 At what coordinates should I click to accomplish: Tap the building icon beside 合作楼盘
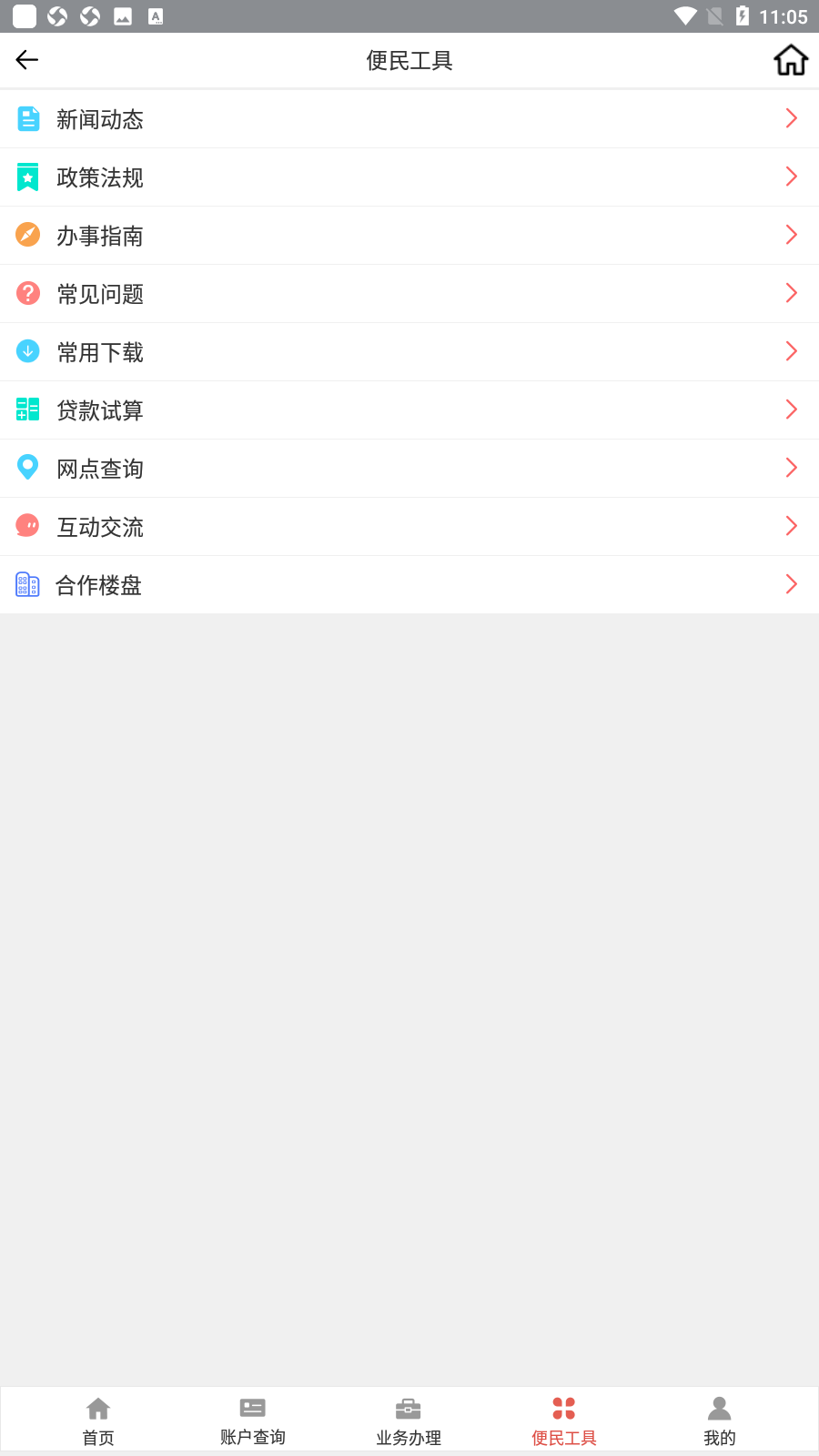[x=27, y=584]
